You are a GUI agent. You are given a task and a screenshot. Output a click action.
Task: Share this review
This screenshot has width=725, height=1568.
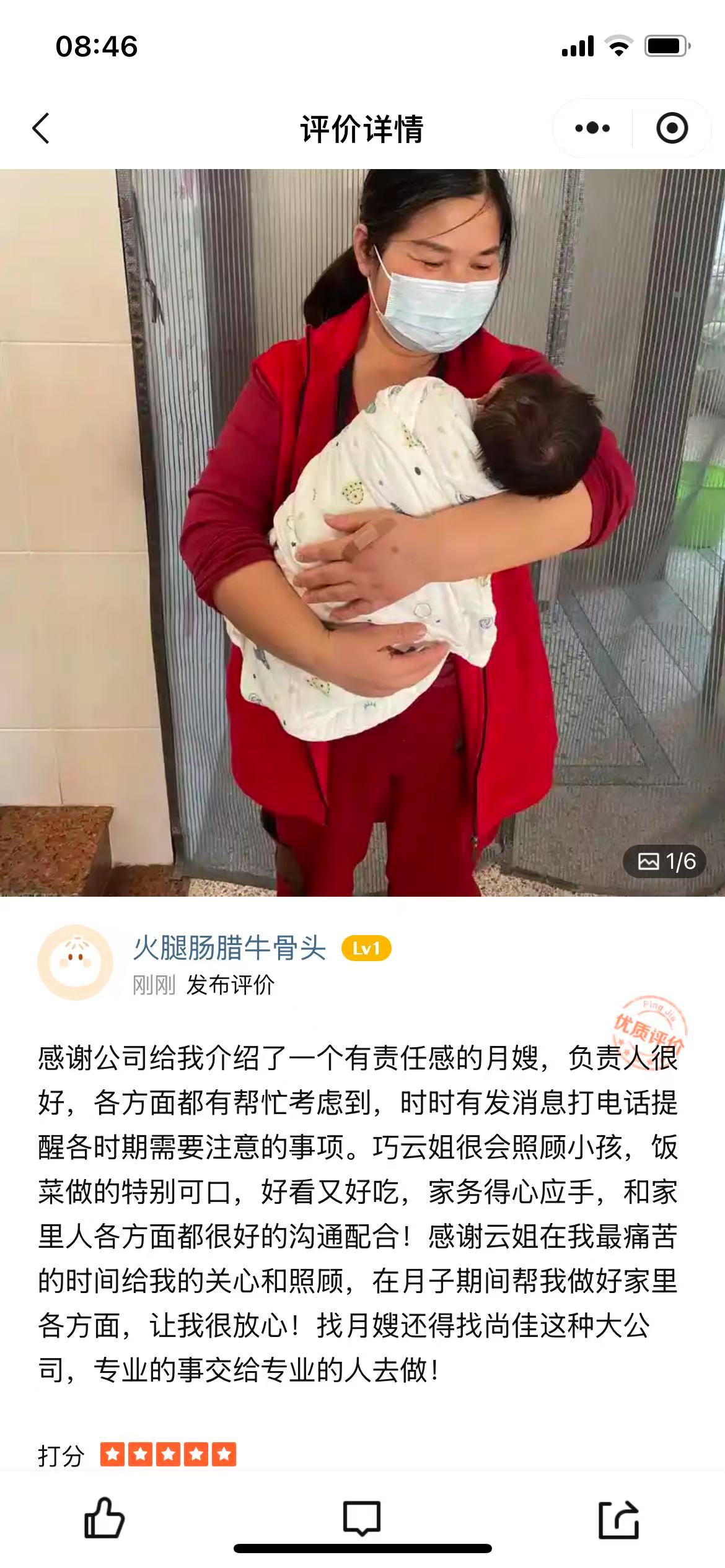[x=619, y=1518]
